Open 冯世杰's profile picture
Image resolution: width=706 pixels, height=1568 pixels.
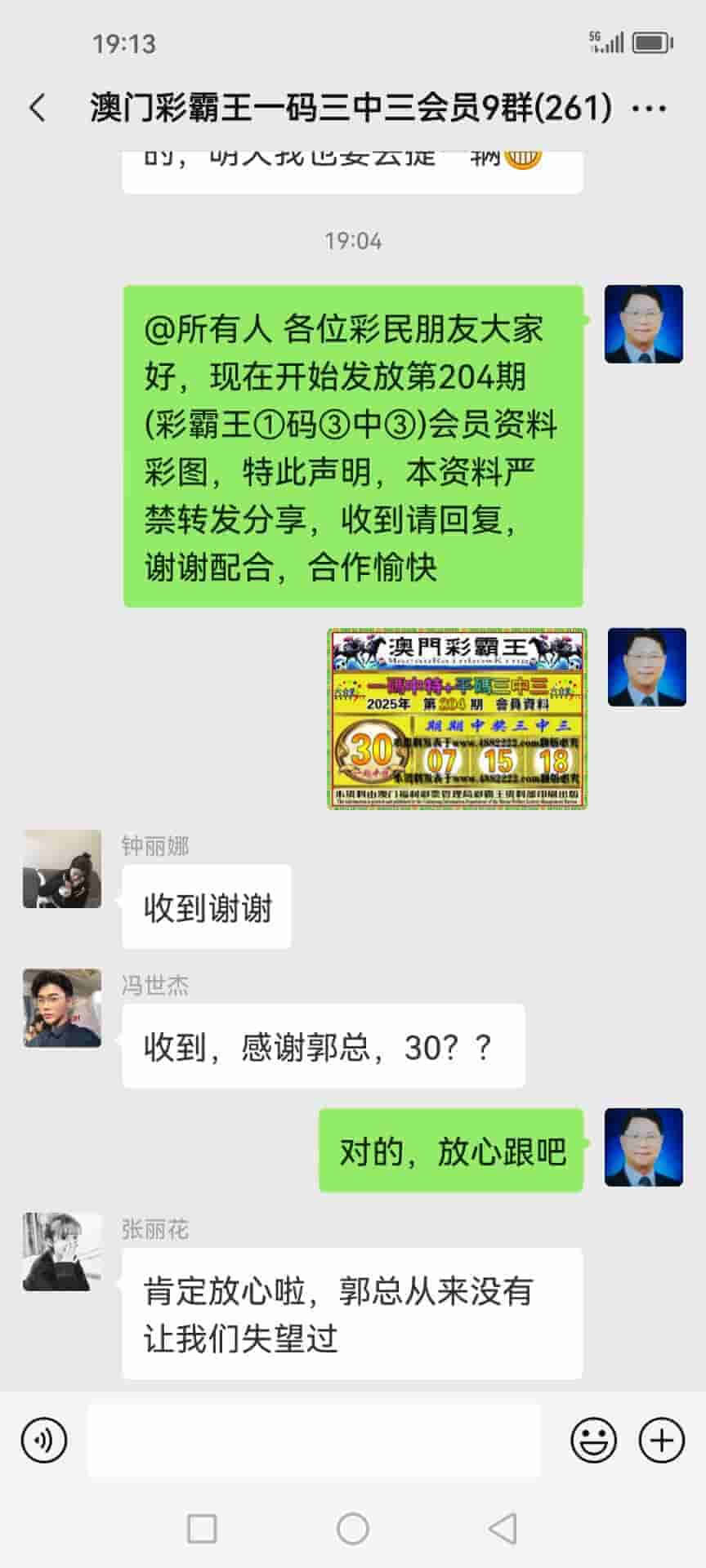[62, 1008]
